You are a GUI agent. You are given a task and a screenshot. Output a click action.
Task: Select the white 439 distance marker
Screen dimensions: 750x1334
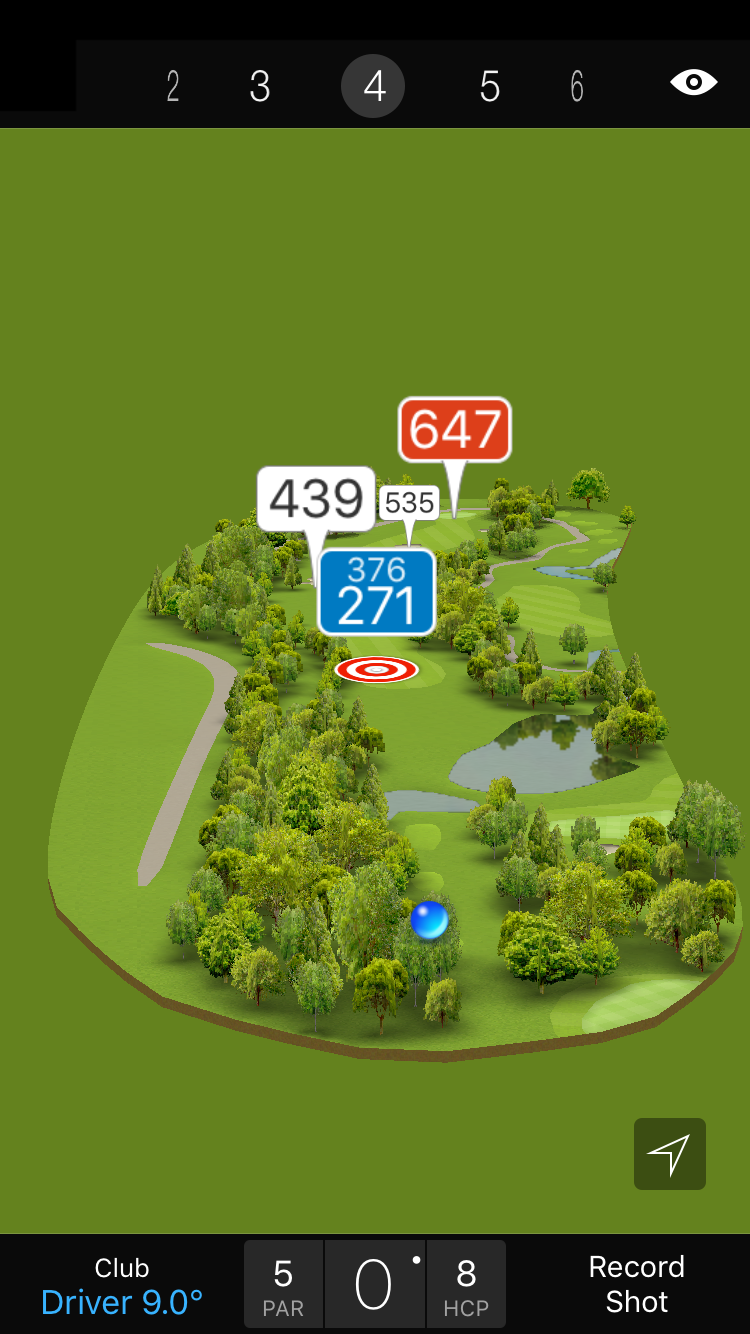(x=316, y=498)
